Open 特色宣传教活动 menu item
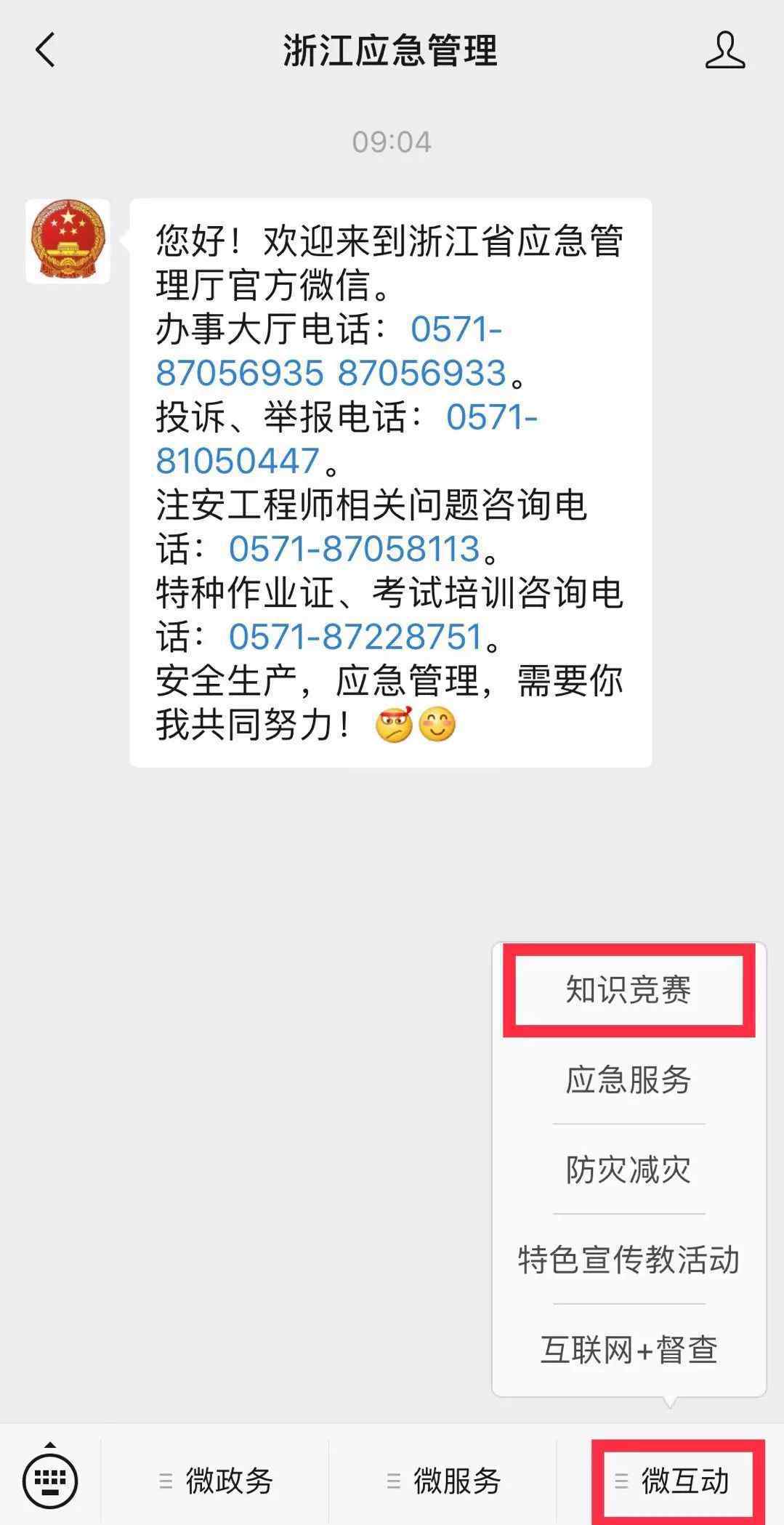This screenshot has height=1525, width=784. coord(629,1260)
